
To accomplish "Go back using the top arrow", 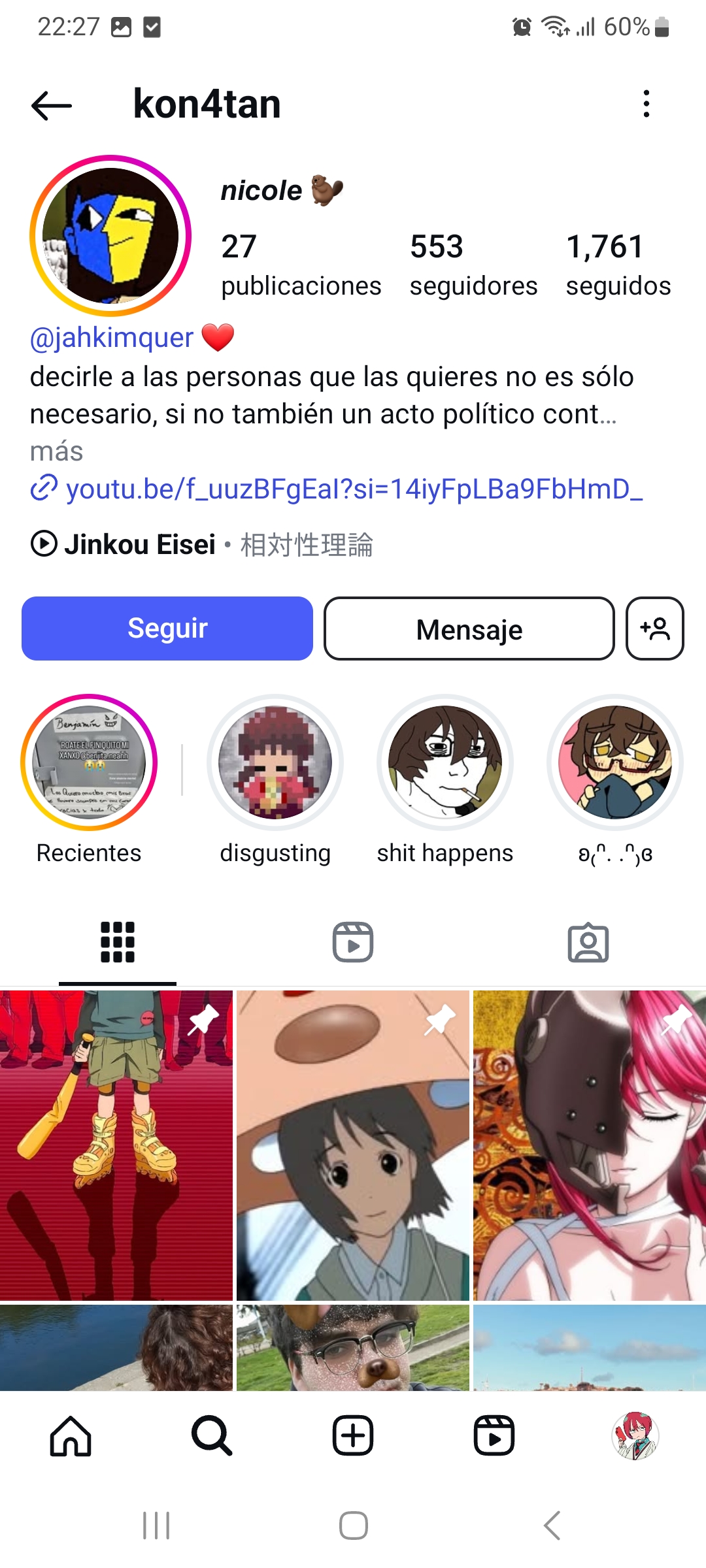I will [52, 105].
